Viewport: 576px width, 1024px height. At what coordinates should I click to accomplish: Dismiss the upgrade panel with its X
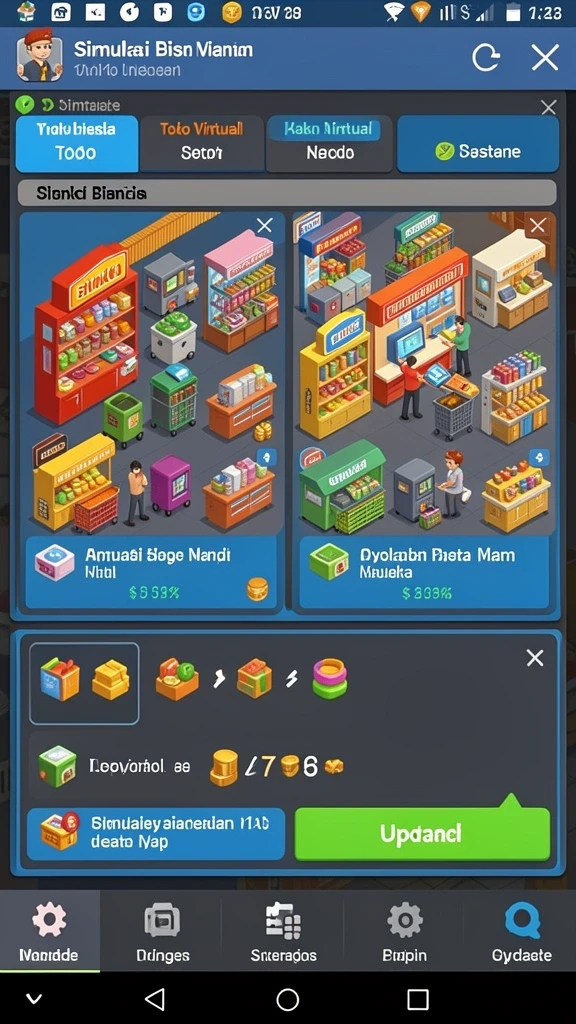[x=535, y=658]
